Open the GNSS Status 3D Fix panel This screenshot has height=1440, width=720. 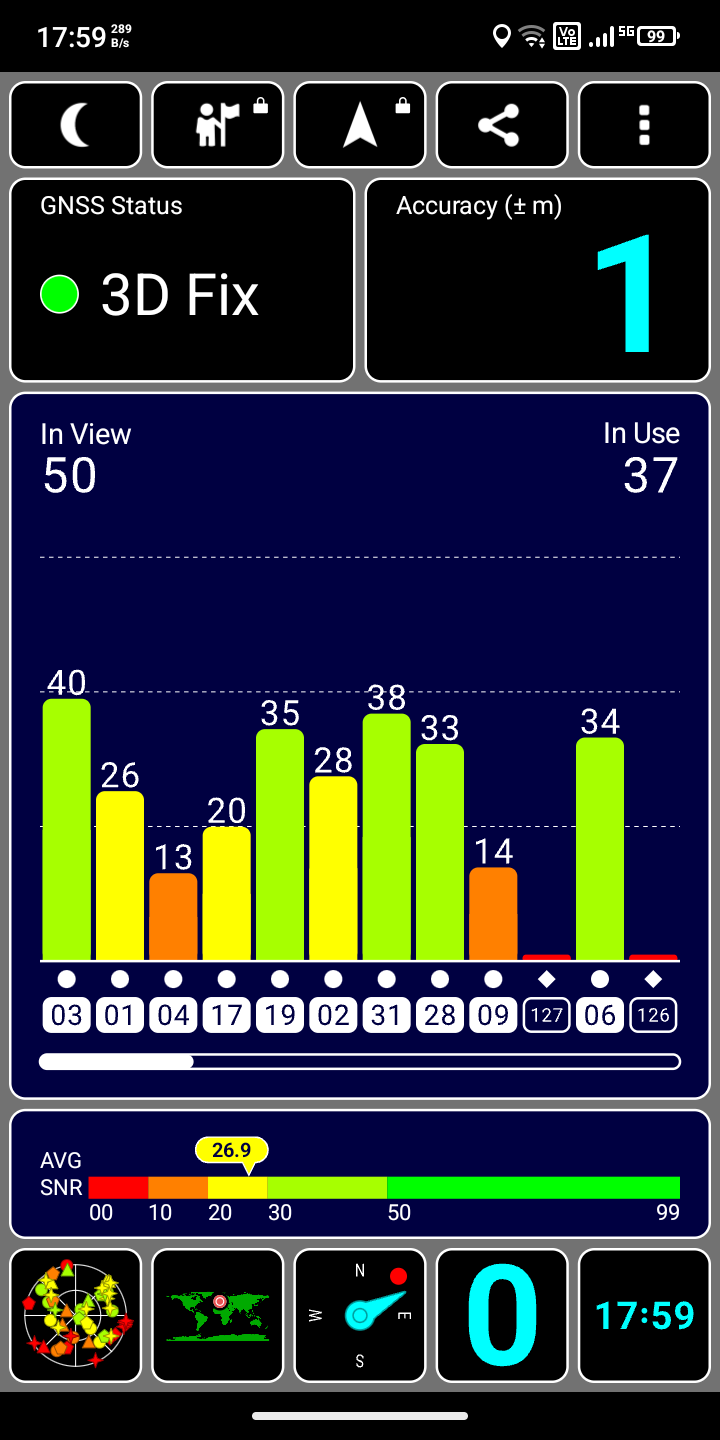[182, 280]
